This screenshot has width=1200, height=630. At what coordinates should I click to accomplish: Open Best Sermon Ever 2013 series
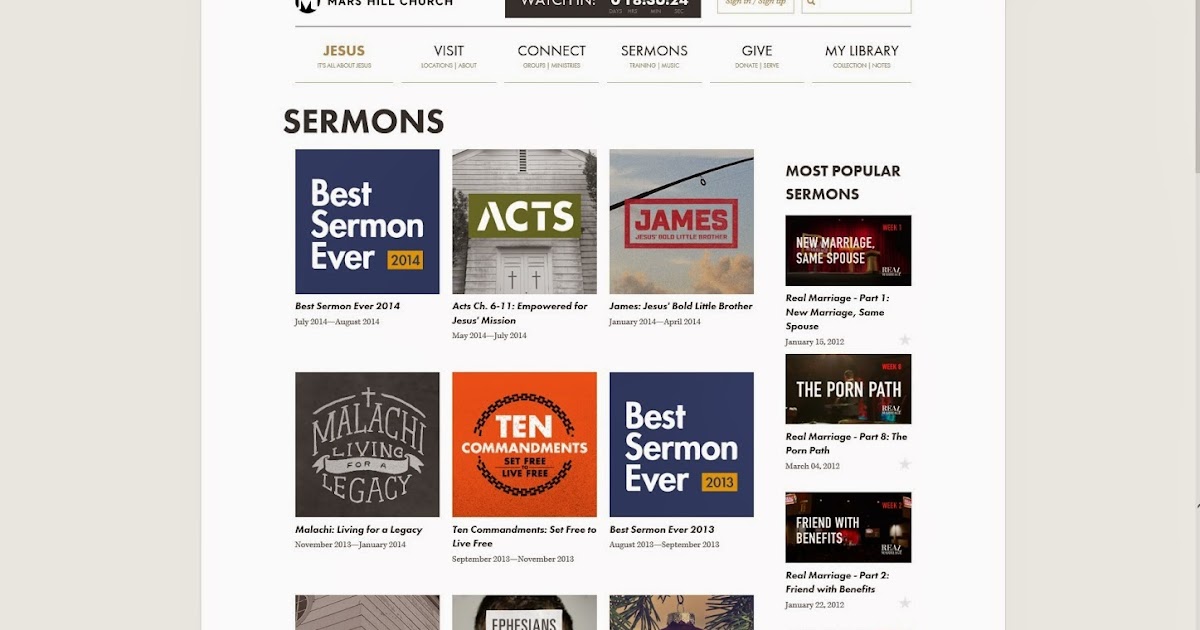click(681, 444)
